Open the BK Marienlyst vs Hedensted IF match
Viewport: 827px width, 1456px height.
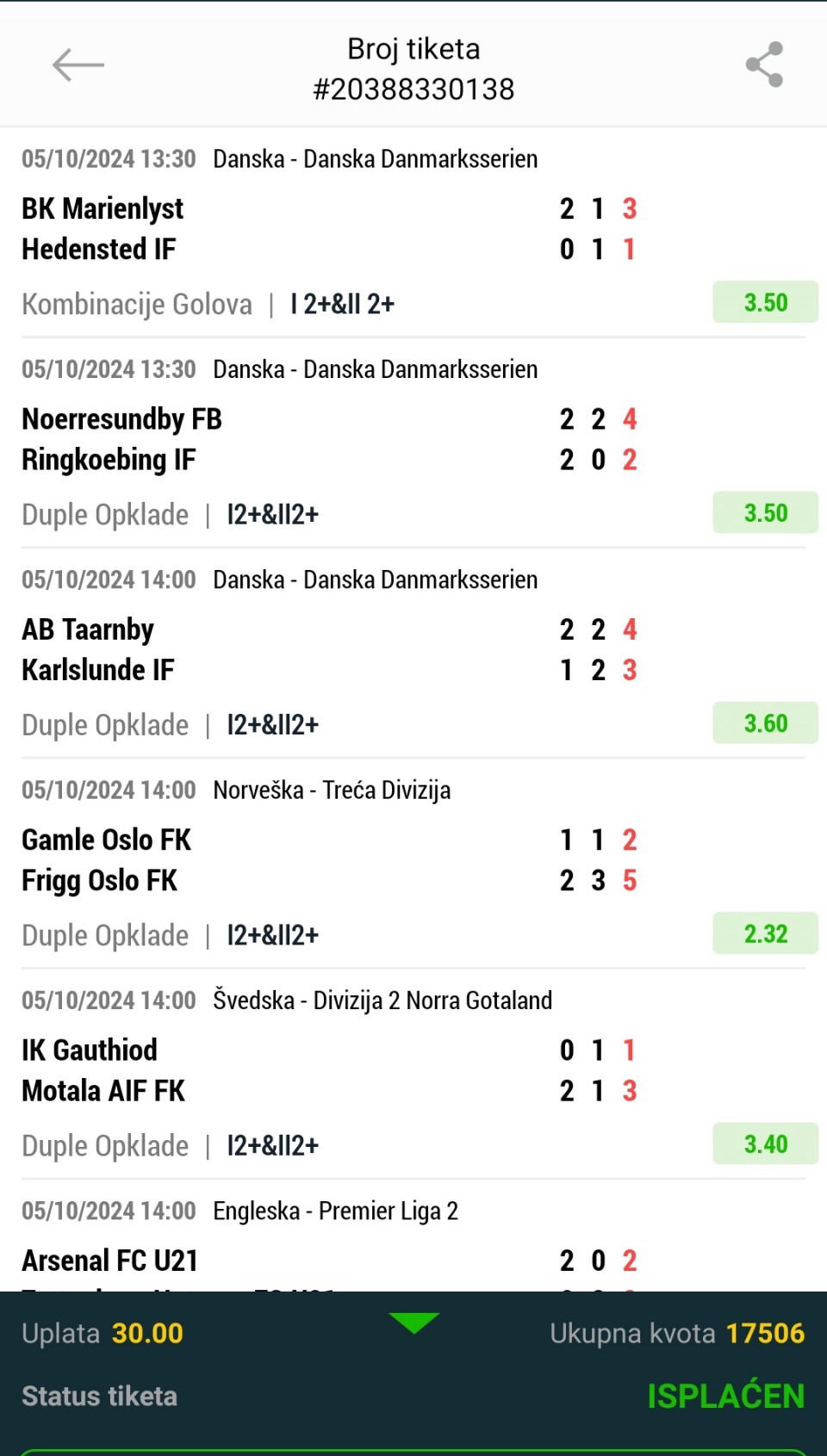tap(413, 232)
